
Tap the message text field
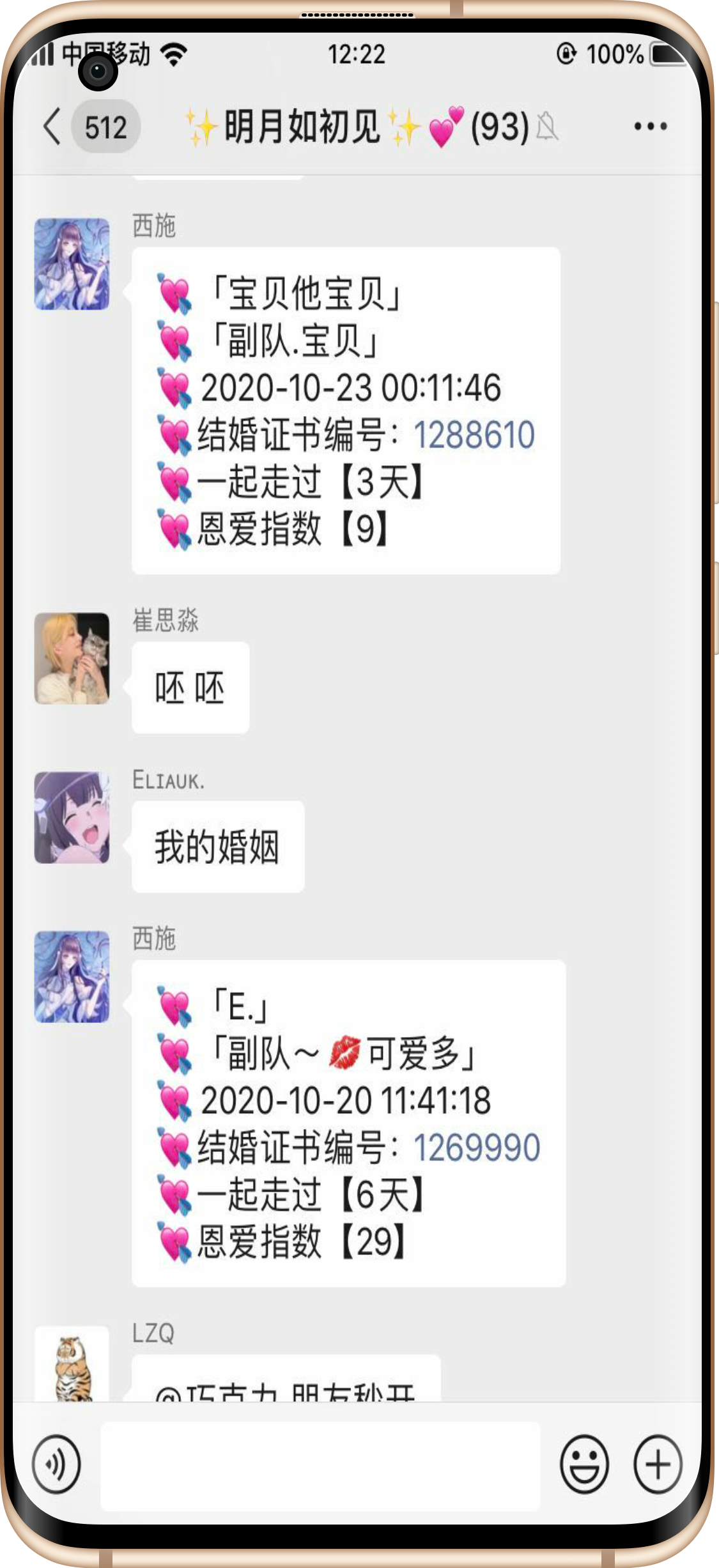320,1465
